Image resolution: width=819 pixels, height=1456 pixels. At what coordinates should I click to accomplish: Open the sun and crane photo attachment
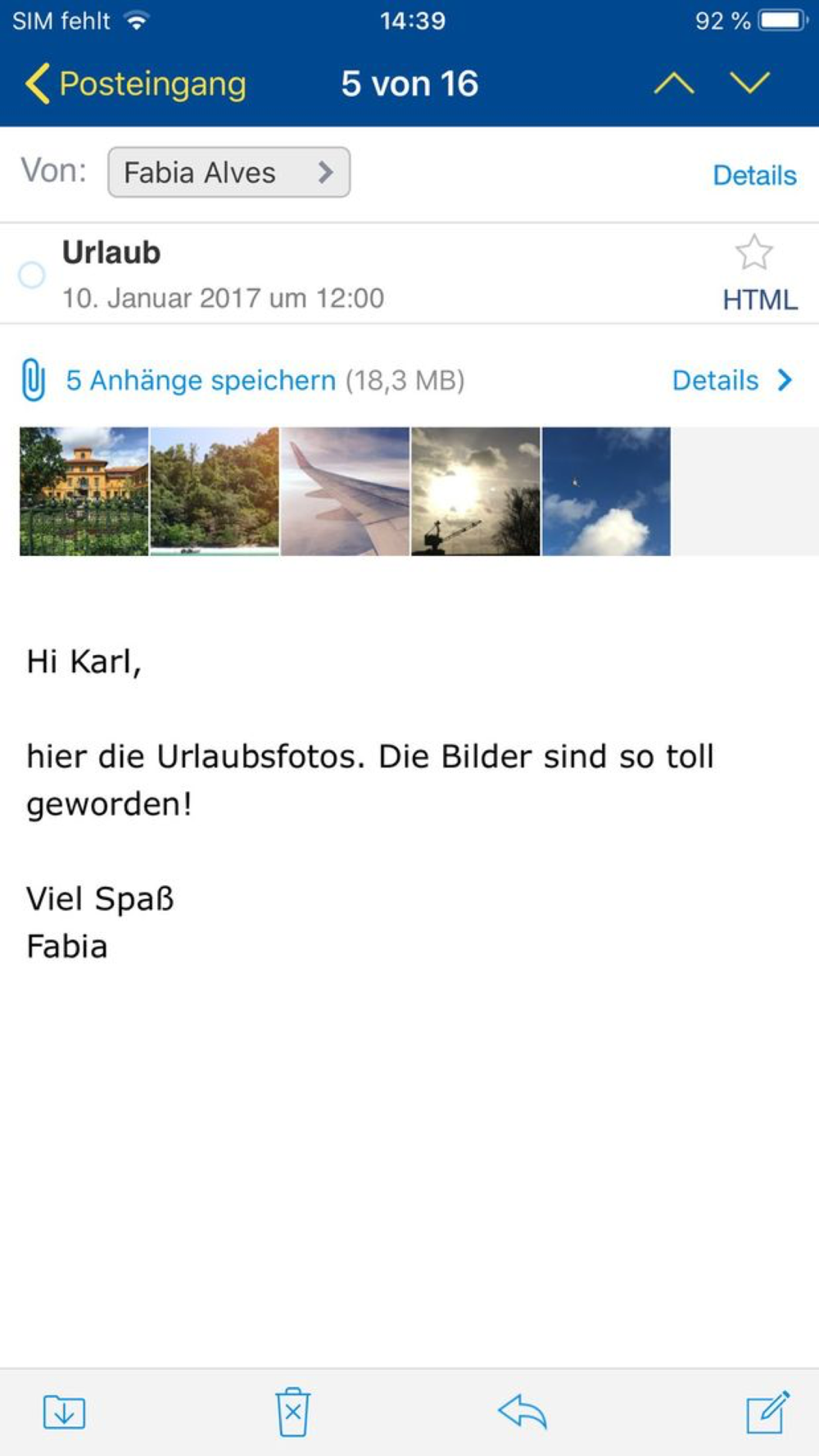click(x=475, y=491)
